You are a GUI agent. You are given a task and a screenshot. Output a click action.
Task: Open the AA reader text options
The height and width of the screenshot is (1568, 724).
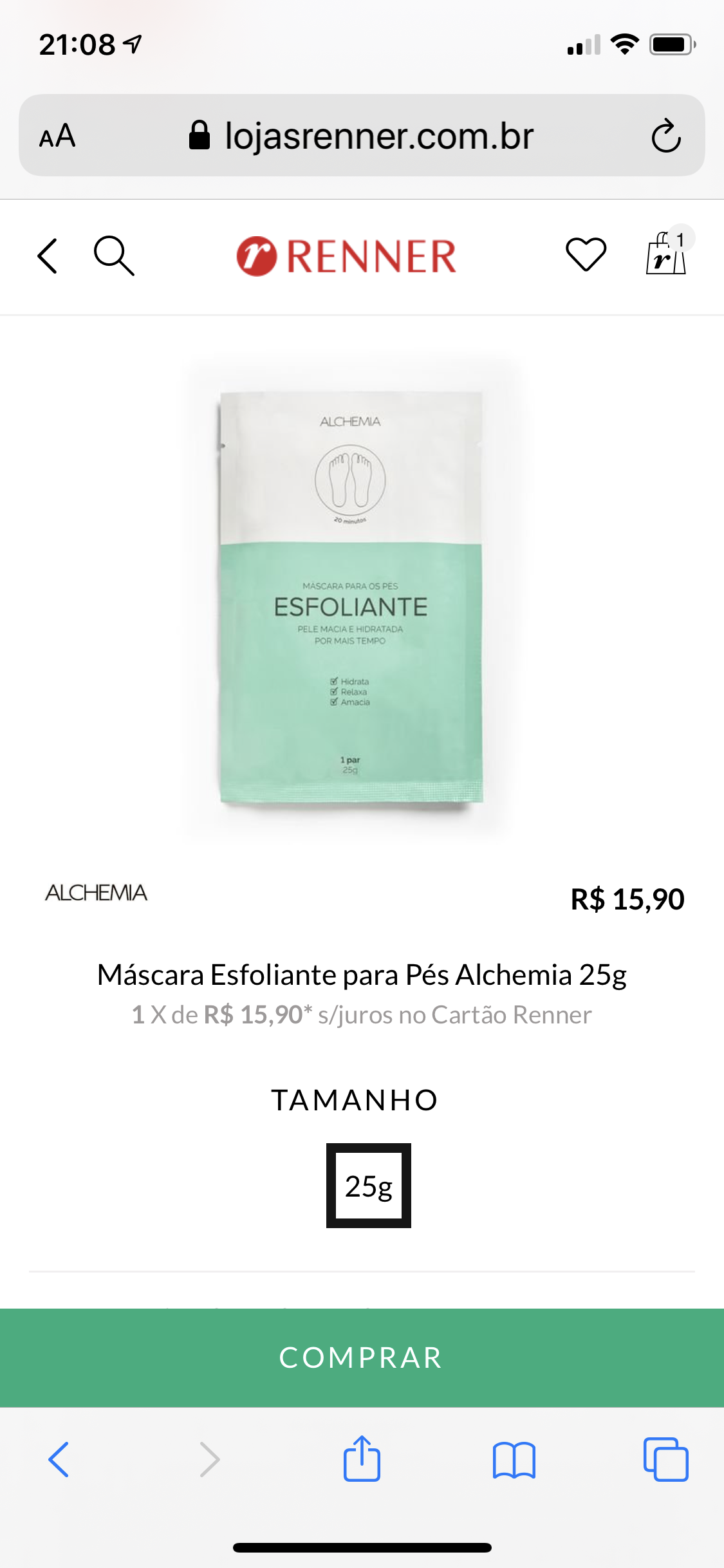57,136
